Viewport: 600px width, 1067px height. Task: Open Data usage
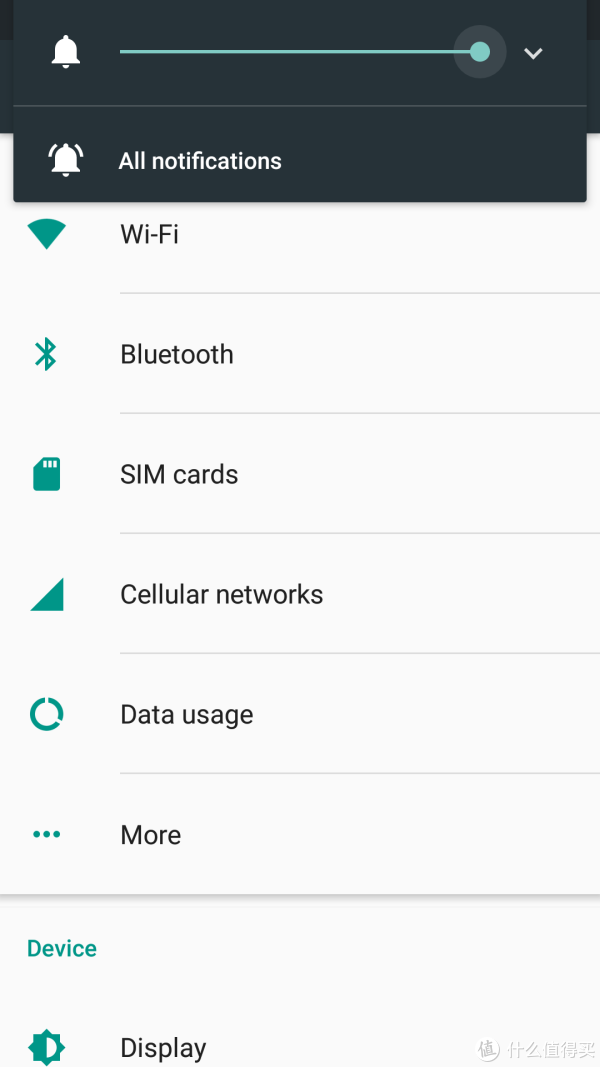click(x=300, y=714)
